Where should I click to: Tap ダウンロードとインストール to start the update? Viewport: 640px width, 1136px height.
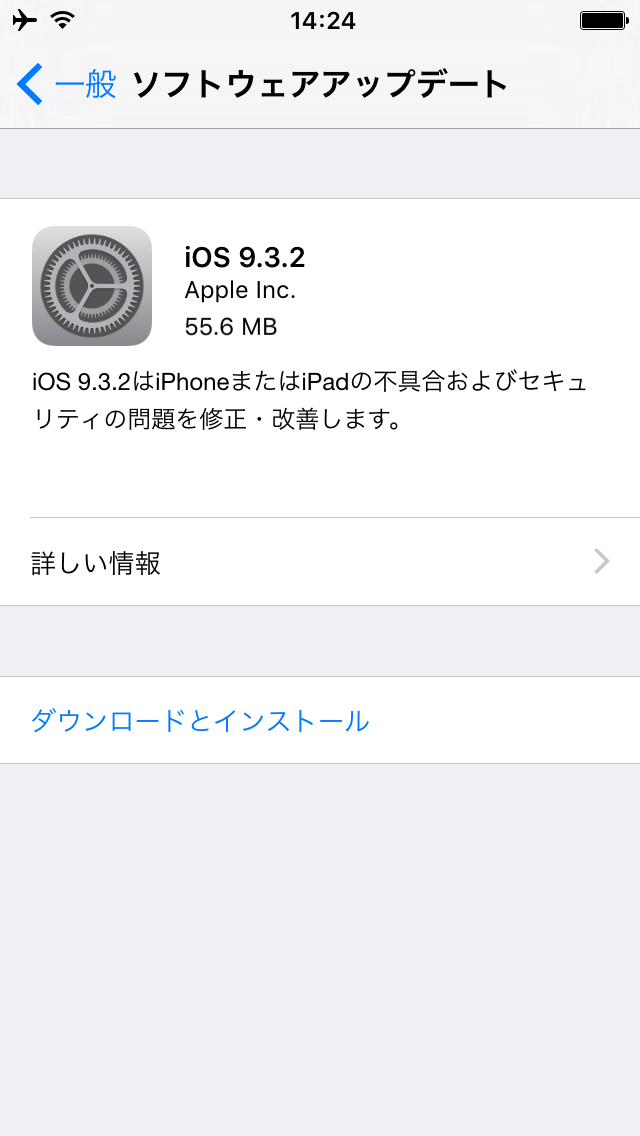click(x=320, y=720)
